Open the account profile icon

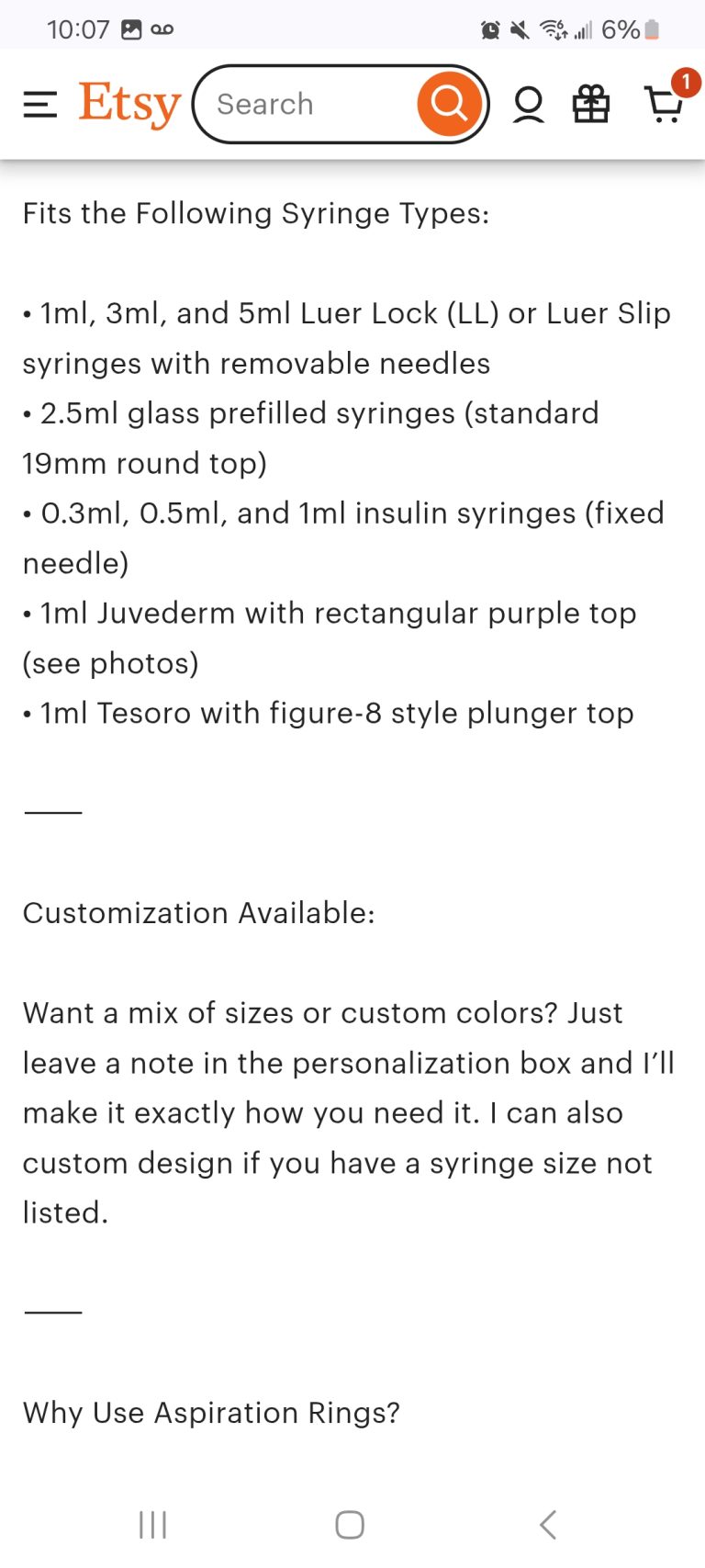[x=528, y=104]
